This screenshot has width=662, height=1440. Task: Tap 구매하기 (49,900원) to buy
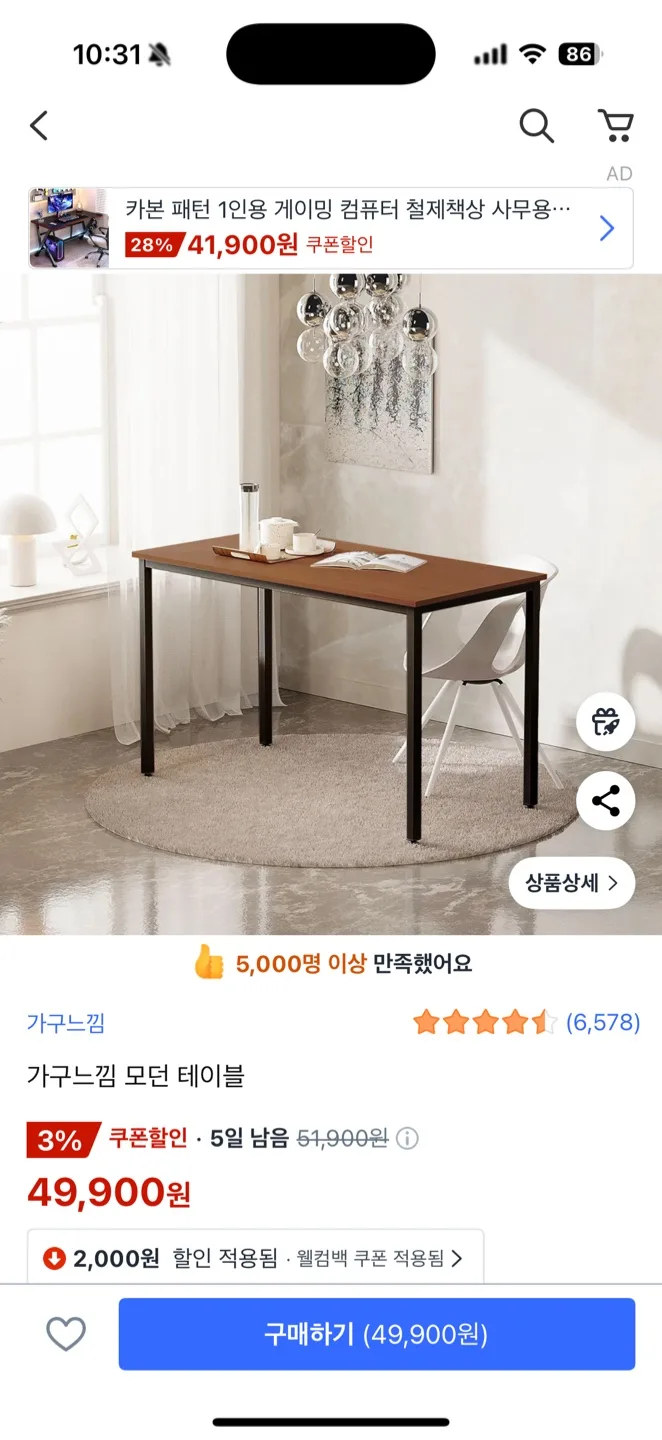376,1334
